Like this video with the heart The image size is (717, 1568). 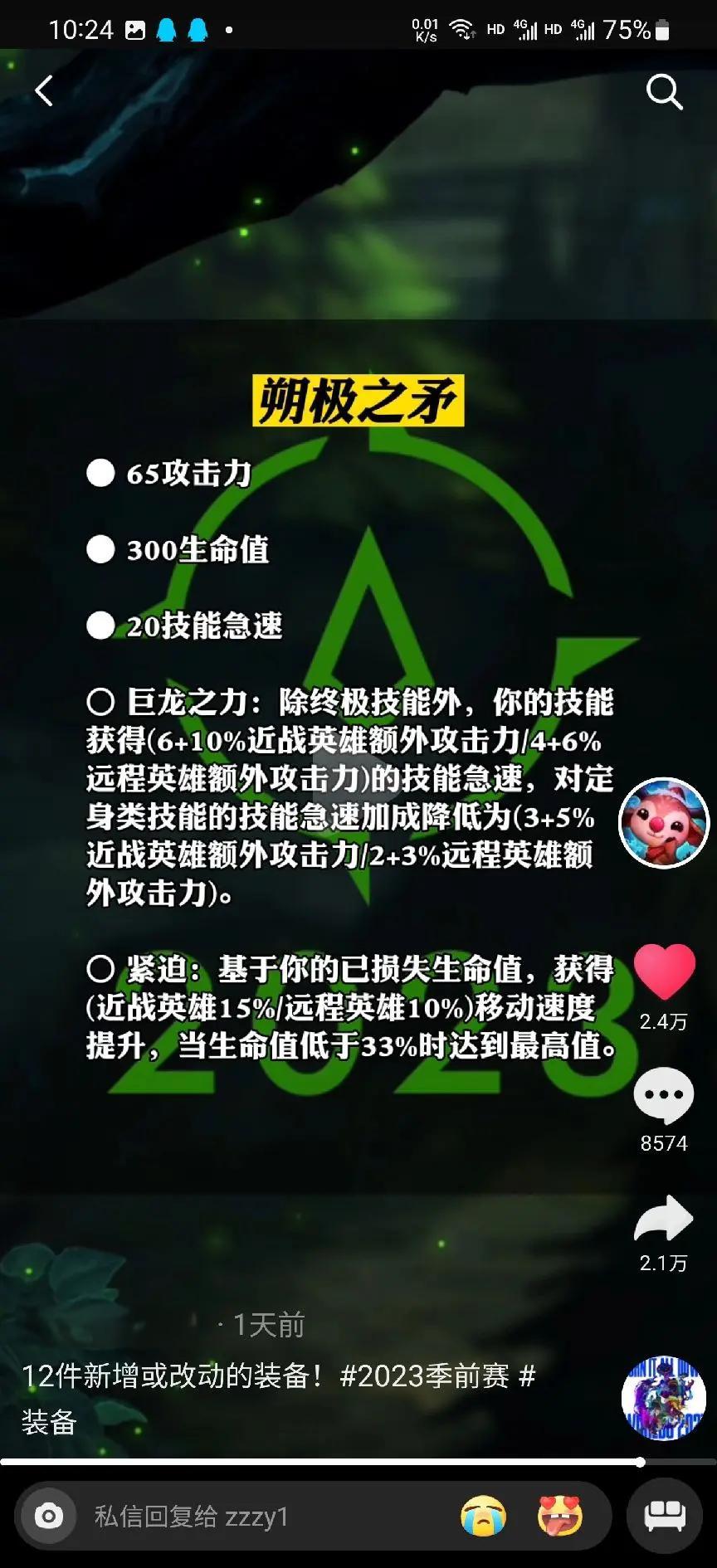click(x=664, y=971)
